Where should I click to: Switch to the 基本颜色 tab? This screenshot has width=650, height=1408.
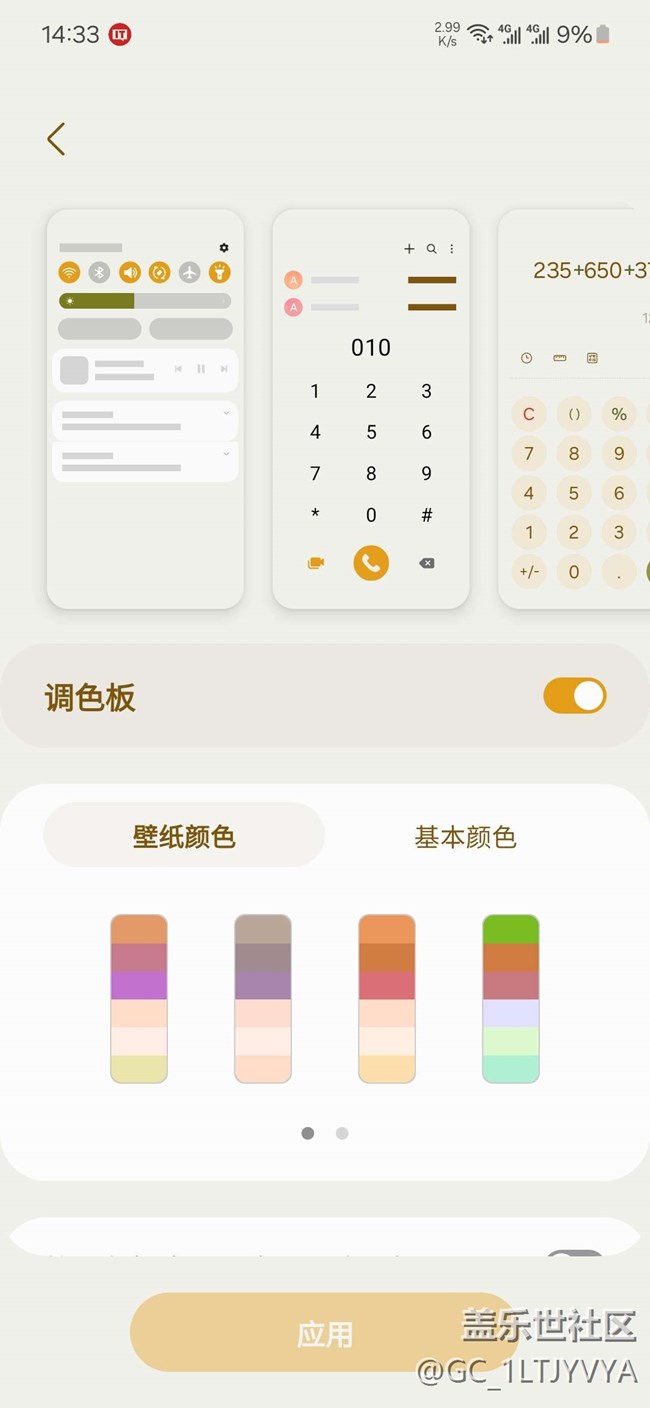465,836
